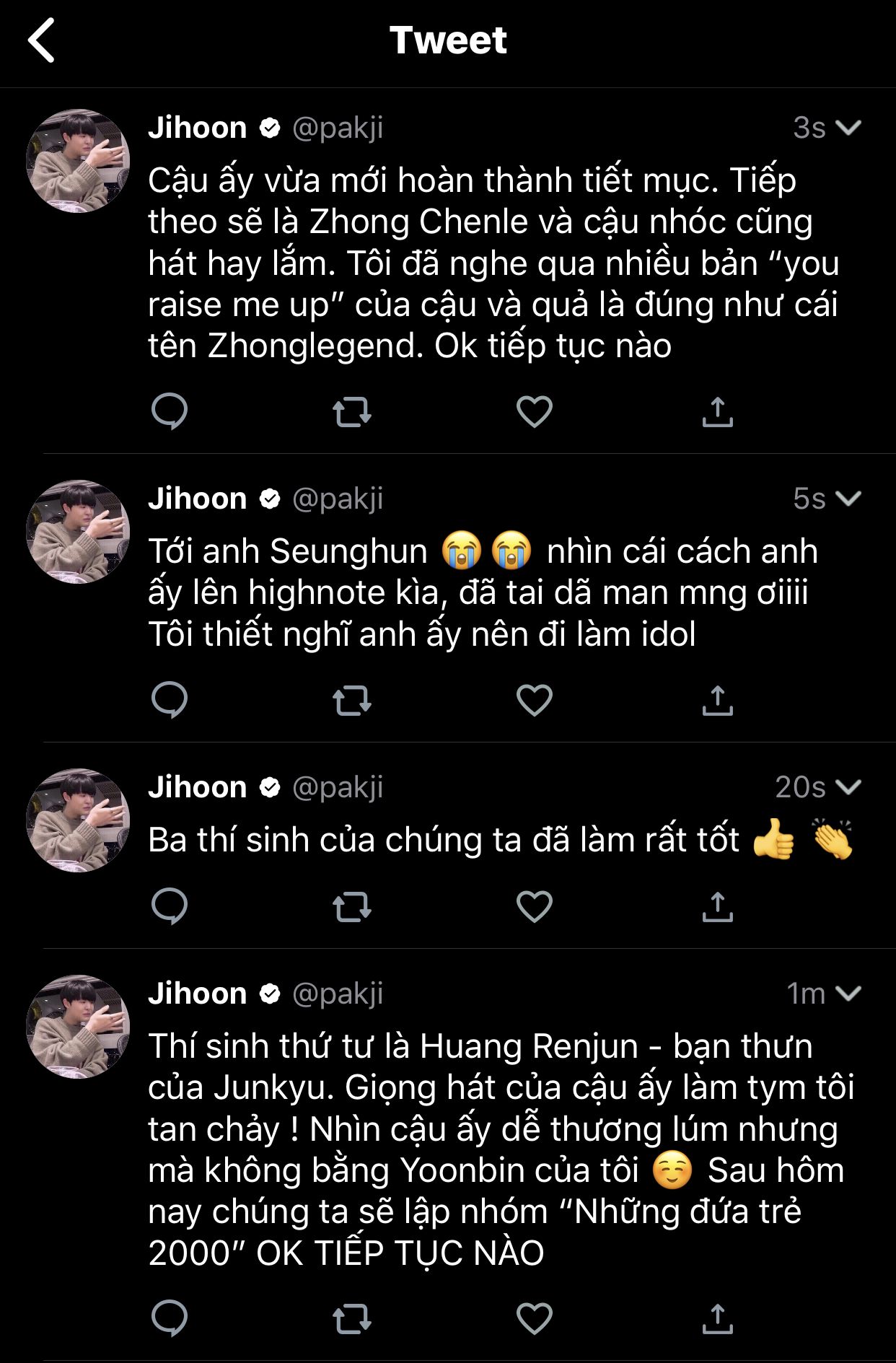The height and width of the screenshot is (1363, 896).
Task: Share the Seunghun highnote tweet
Action: (x=717, y=701)
